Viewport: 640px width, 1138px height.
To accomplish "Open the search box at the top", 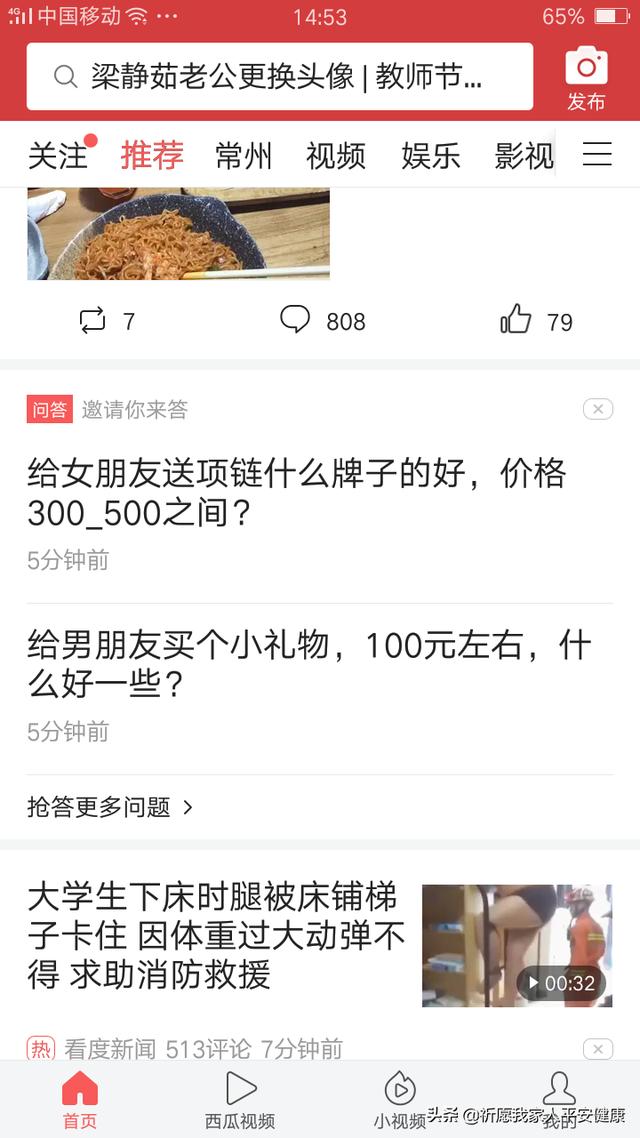I will coord(278,76).
